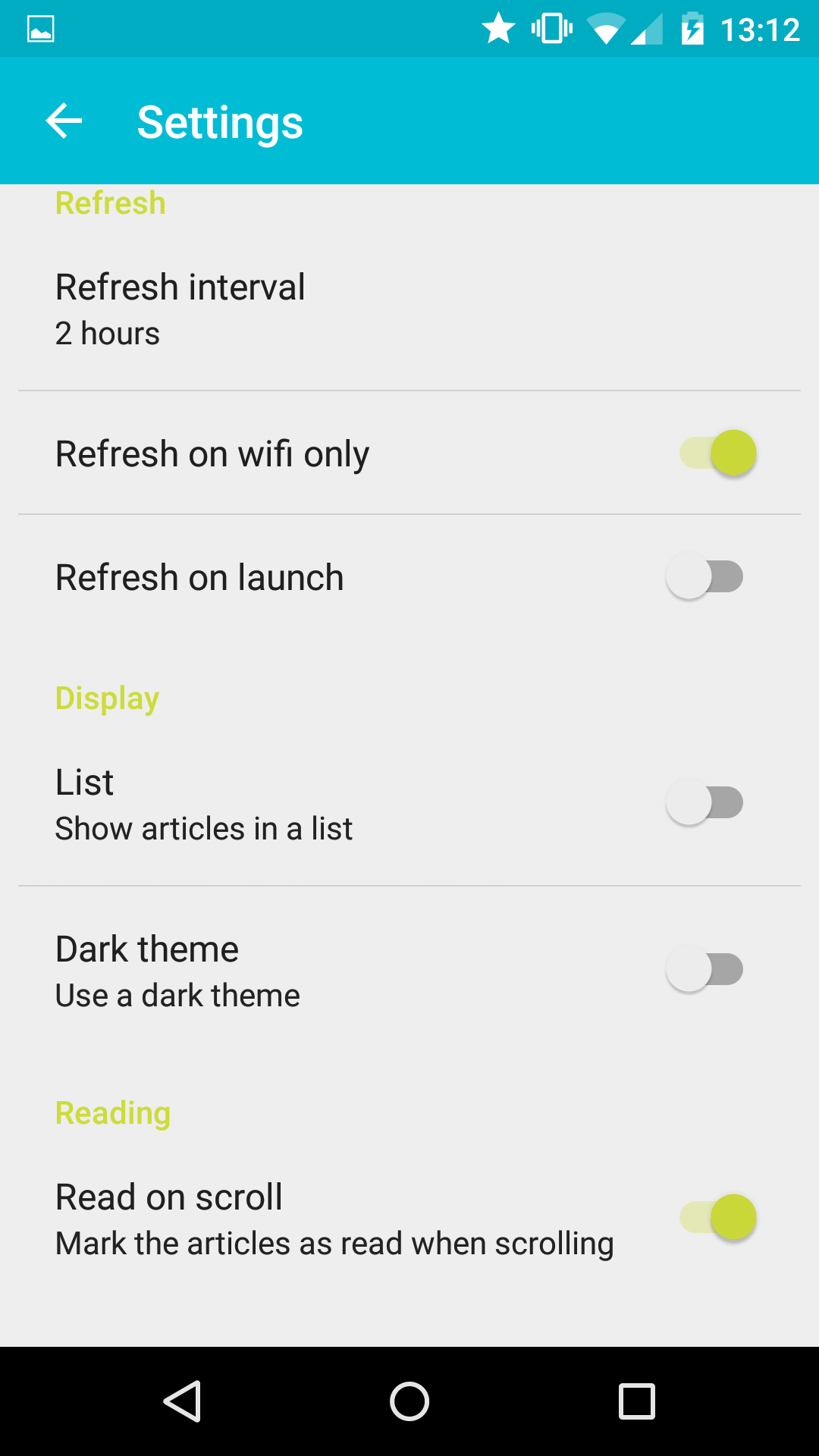Open recent apps from navigation bar

(637, 1401)
